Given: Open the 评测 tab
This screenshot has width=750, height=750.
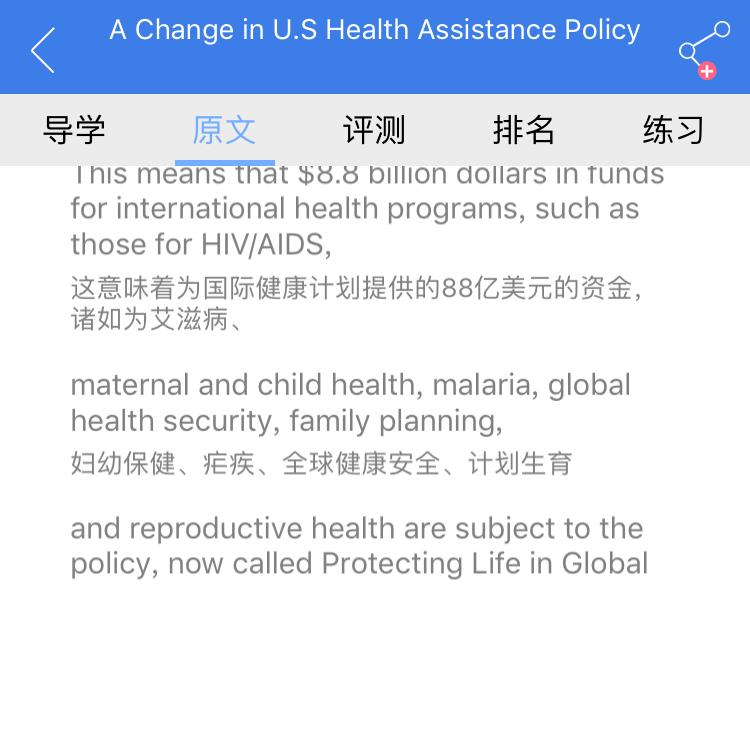Looking at the screenshot, I should [375, 130].
